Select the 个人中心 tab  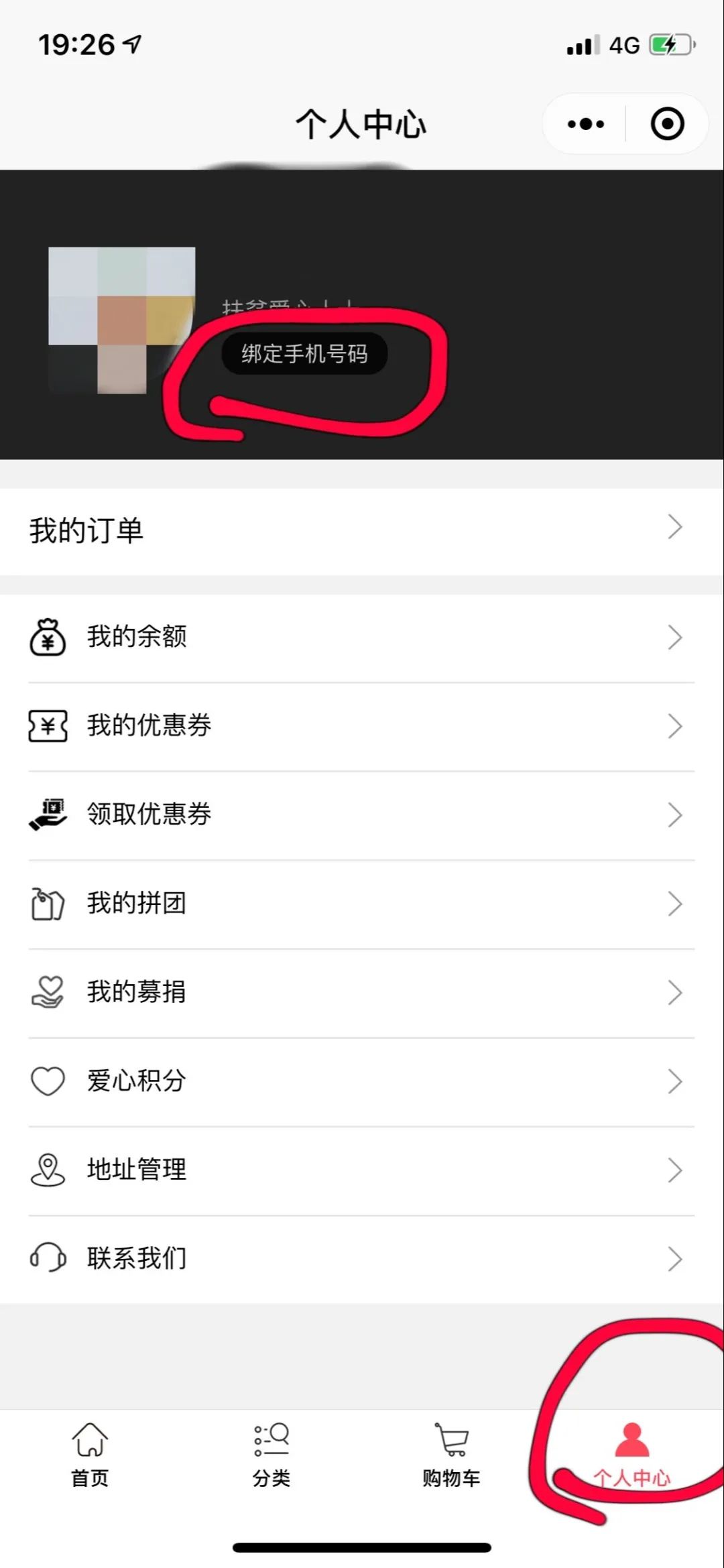(632, 1455)
